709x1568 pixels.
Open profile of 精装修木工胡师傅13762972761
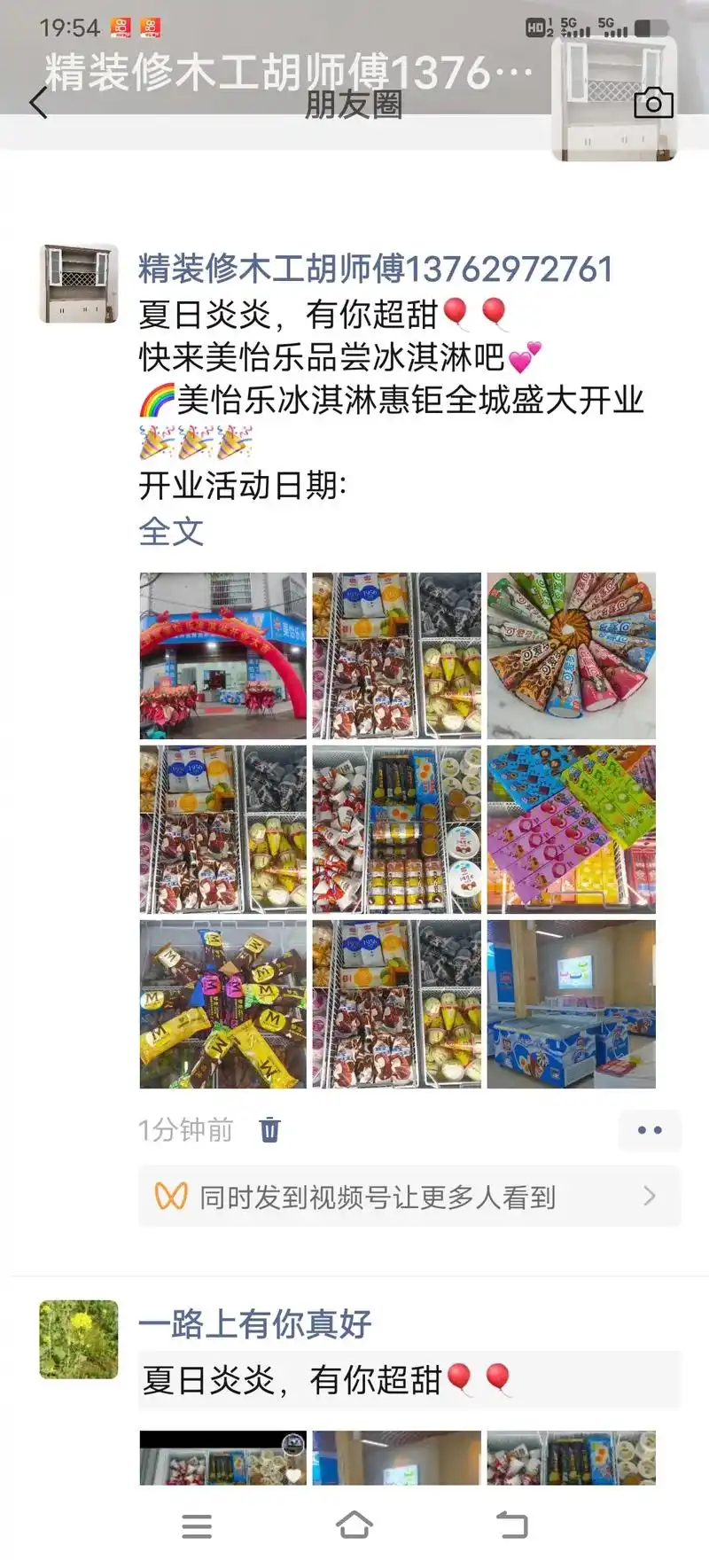[375, 269]
